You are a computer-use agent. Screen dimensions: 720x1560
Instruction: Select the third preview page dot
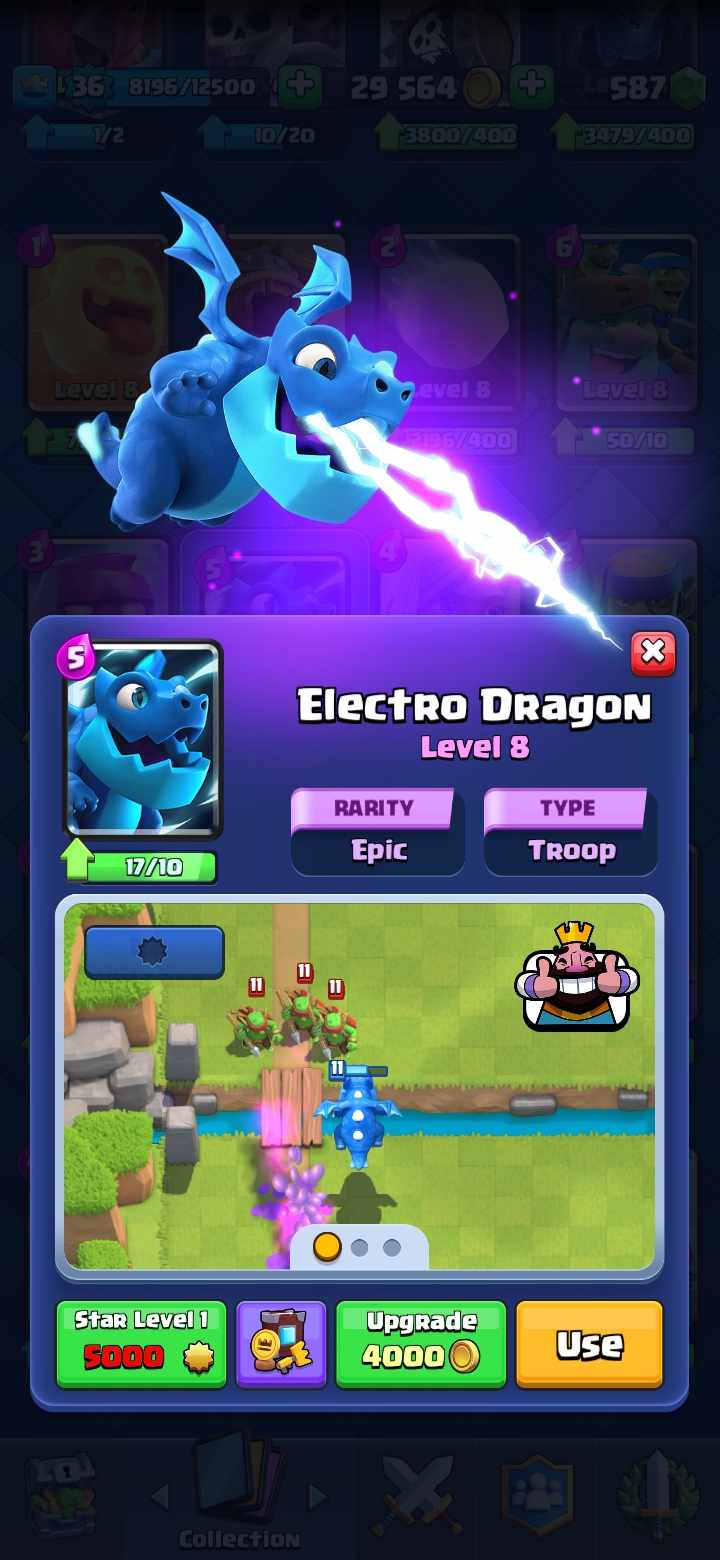pos(392,1247)
